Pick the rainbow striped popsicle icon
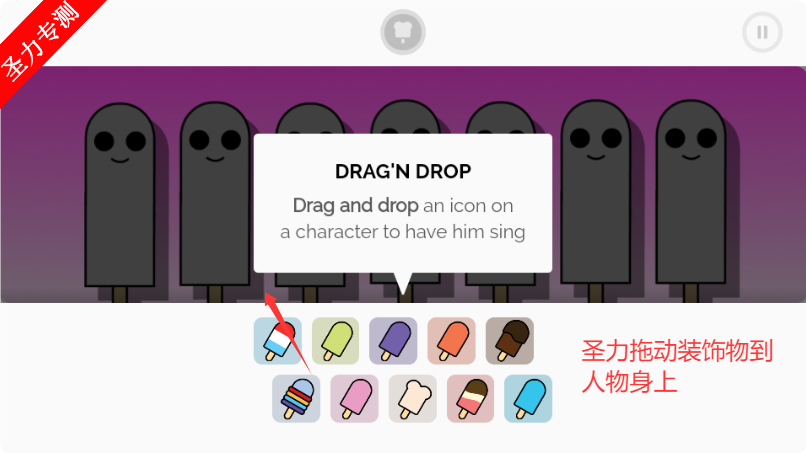The height and width of the screenshot is (453, 806). click(296, 399)
